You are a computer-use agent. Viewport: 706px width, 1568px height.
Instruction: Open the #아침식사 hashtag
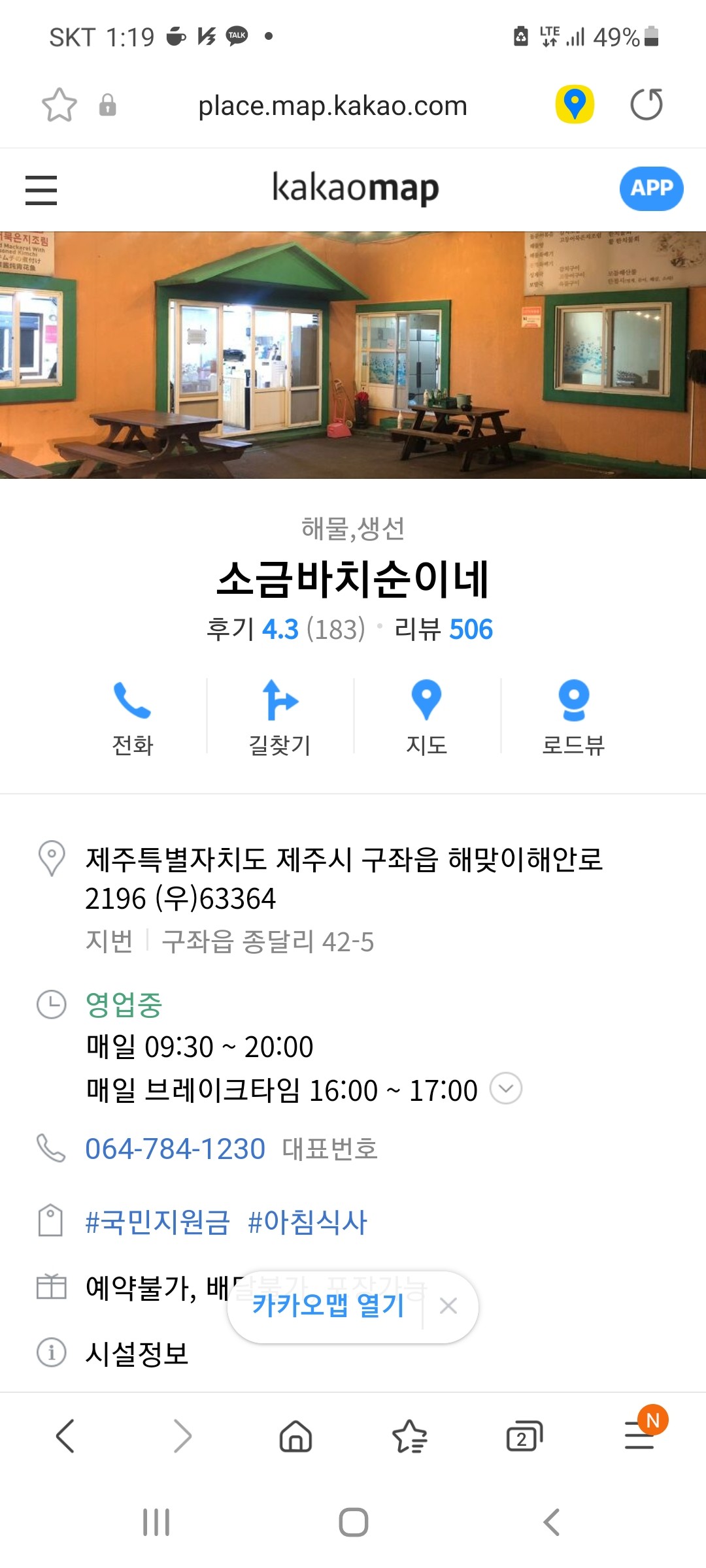pos(308,1222)
